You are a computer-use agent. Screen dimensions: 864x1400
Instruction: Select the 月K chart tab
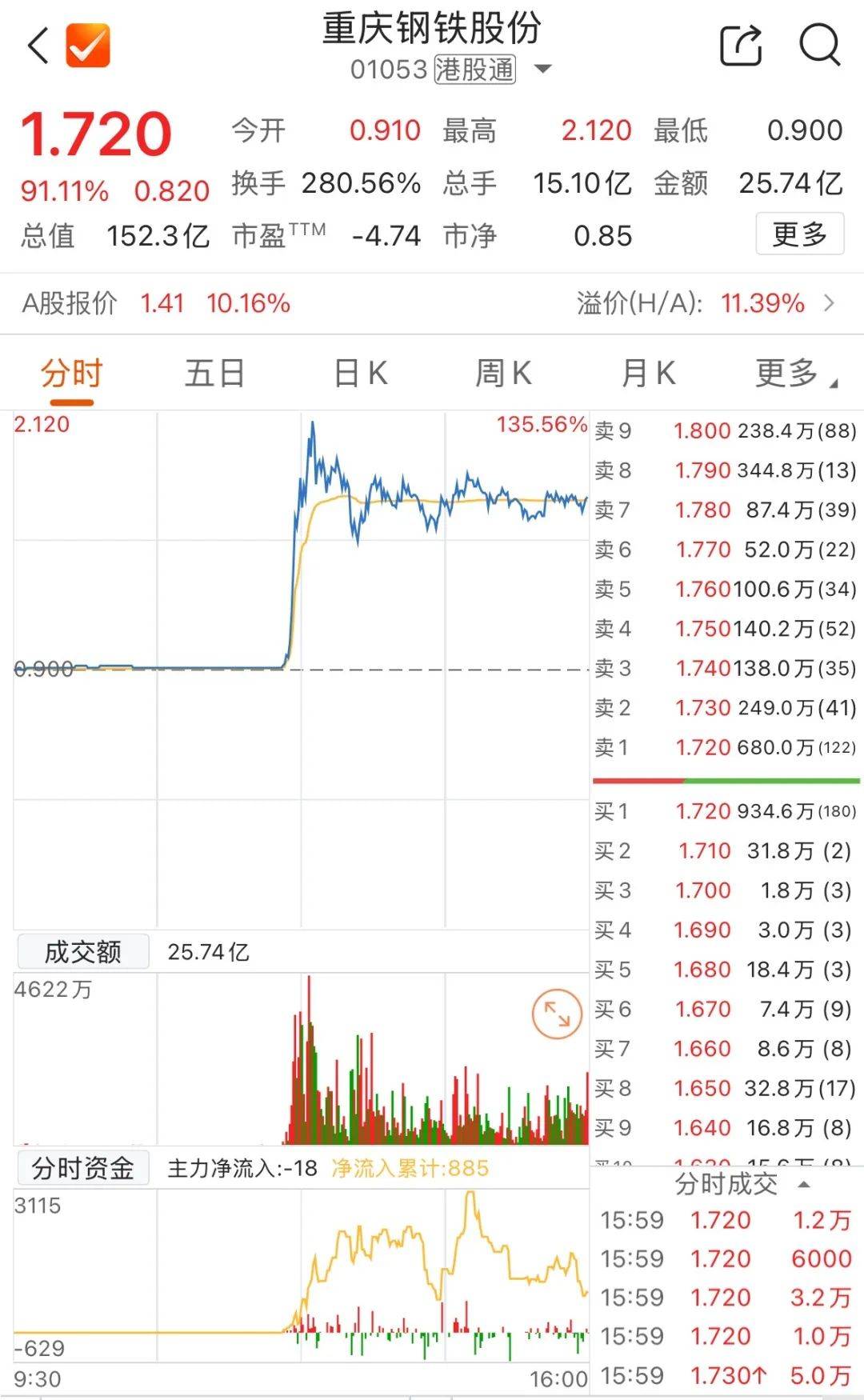click(x=649, y=374)
